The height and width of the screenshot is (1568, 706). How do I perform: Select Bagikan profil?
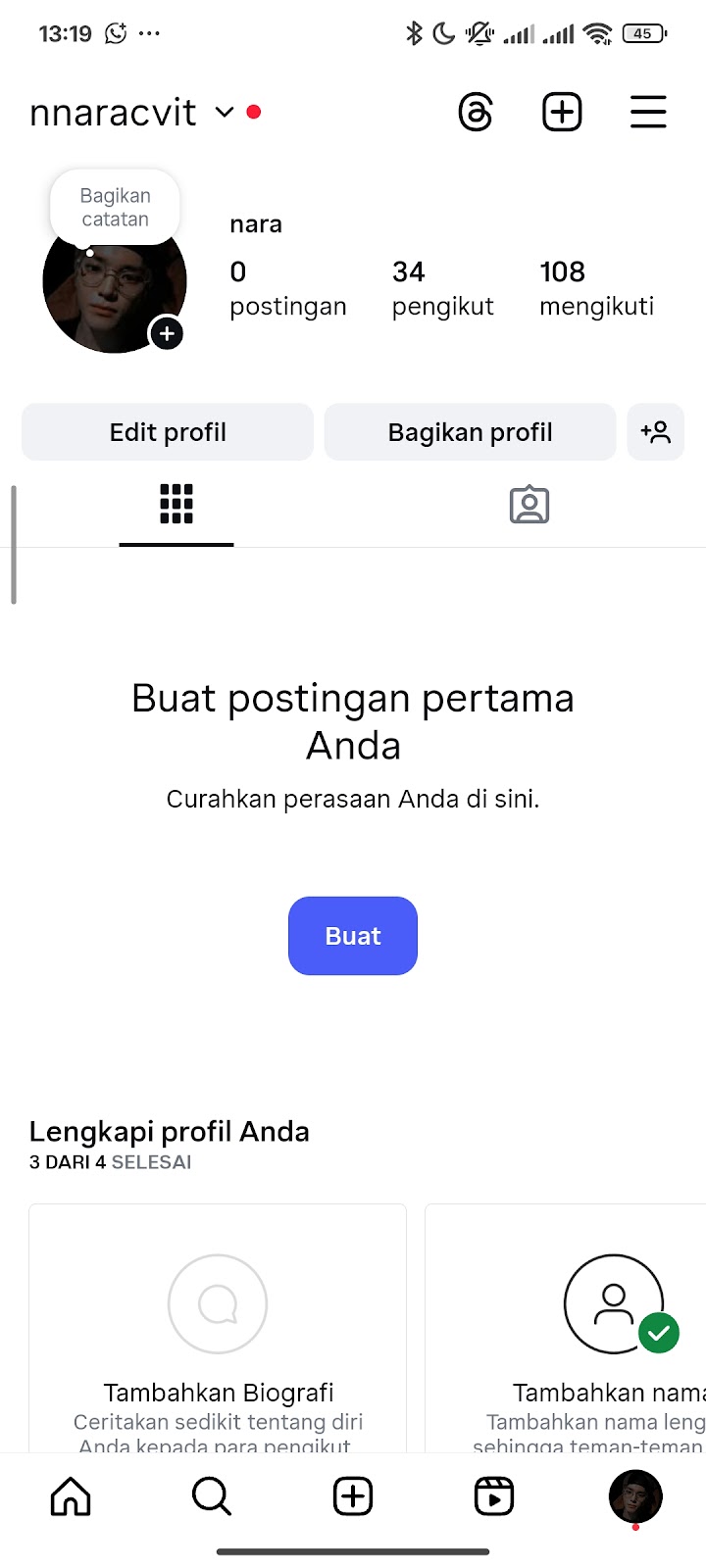[470, 432]
